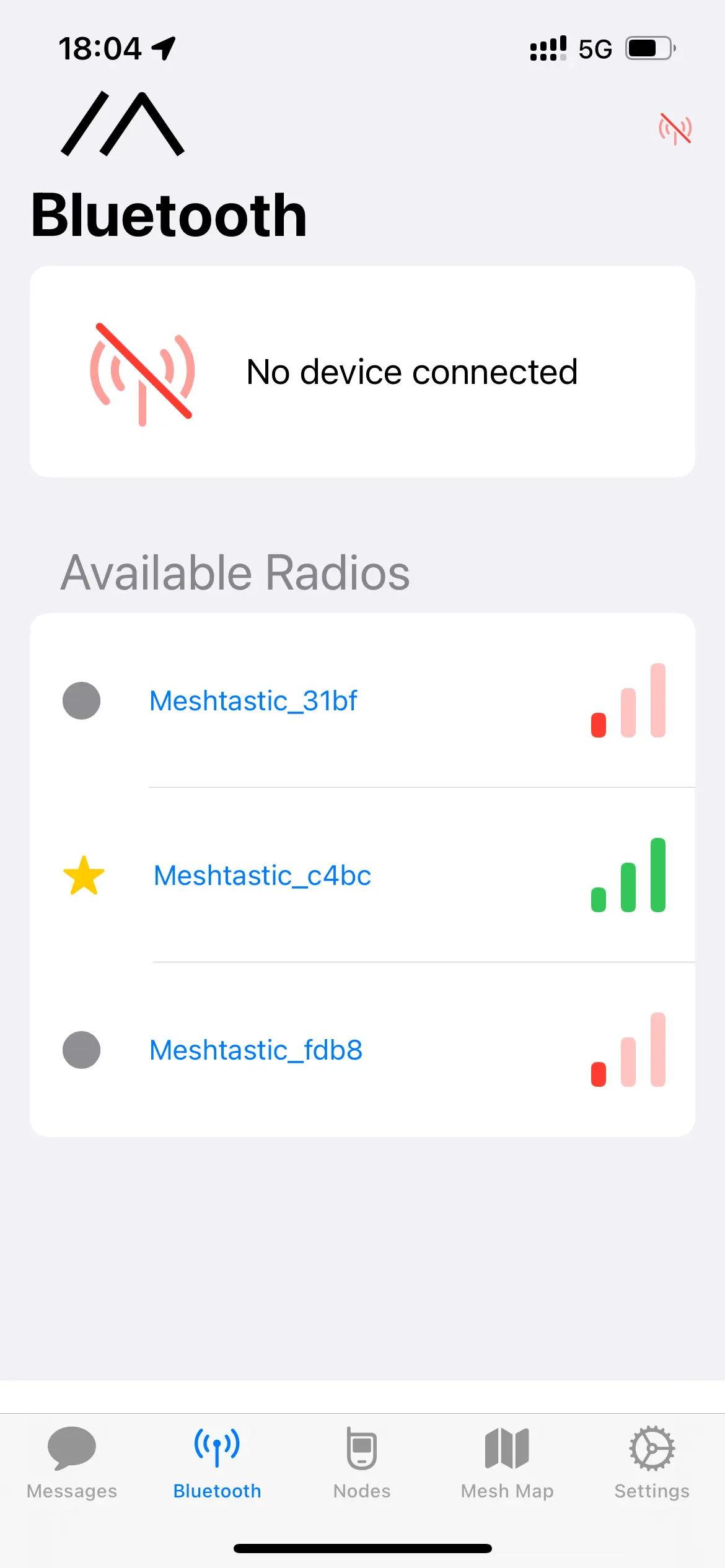
Task: Connect to Meshtastic_c4bc radio
Action: 262,876
